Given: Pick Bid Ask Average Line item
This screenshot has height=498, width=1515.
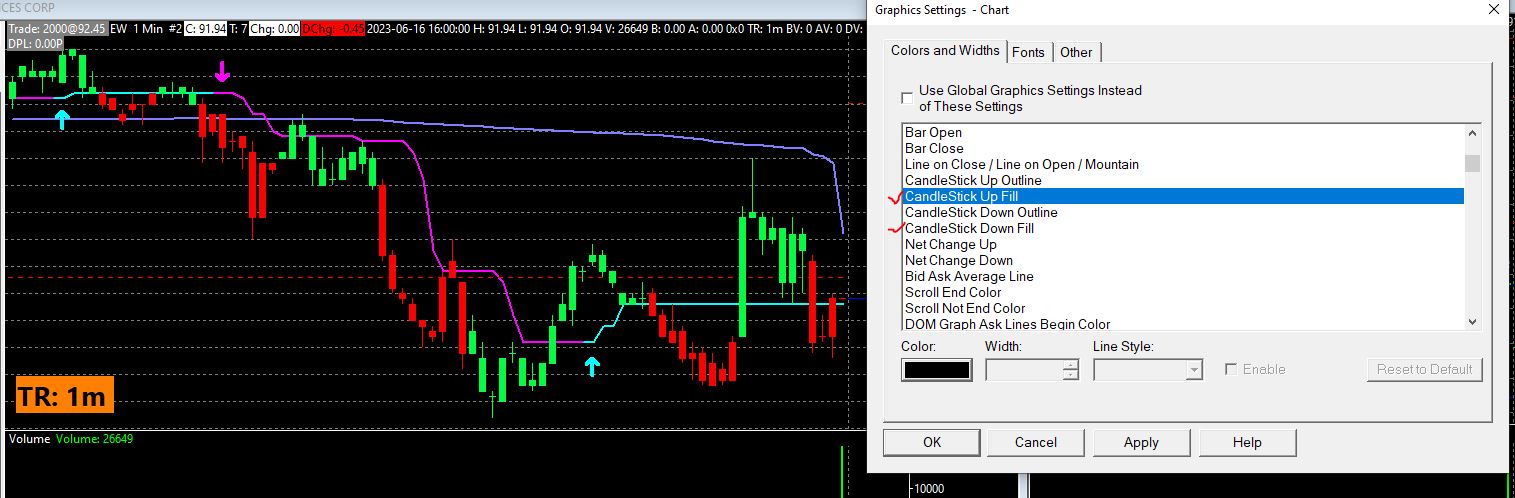Looking at the screenshot, I should (x=969, y=276).
